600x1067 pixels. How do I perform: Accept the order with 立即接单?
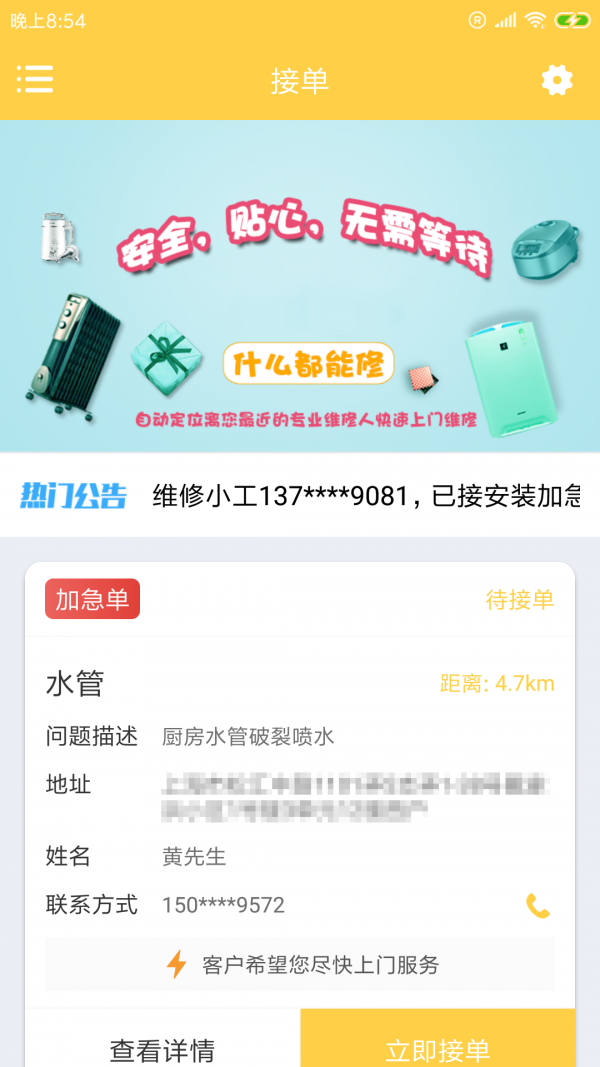coord(438,1048)
